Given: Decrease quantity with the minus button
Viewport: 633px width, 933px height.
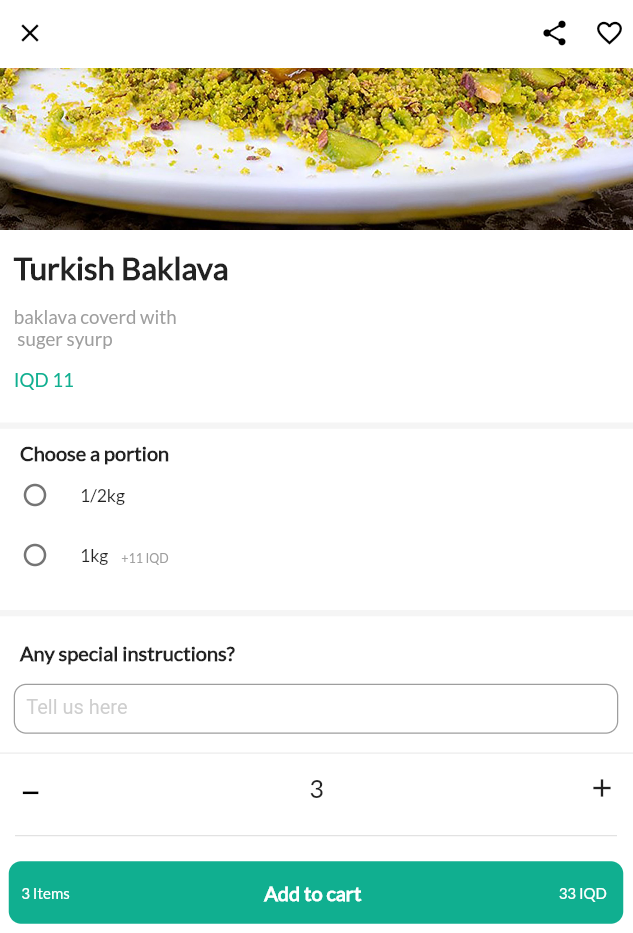Looking at the screenshot, I should click(31, 792).
